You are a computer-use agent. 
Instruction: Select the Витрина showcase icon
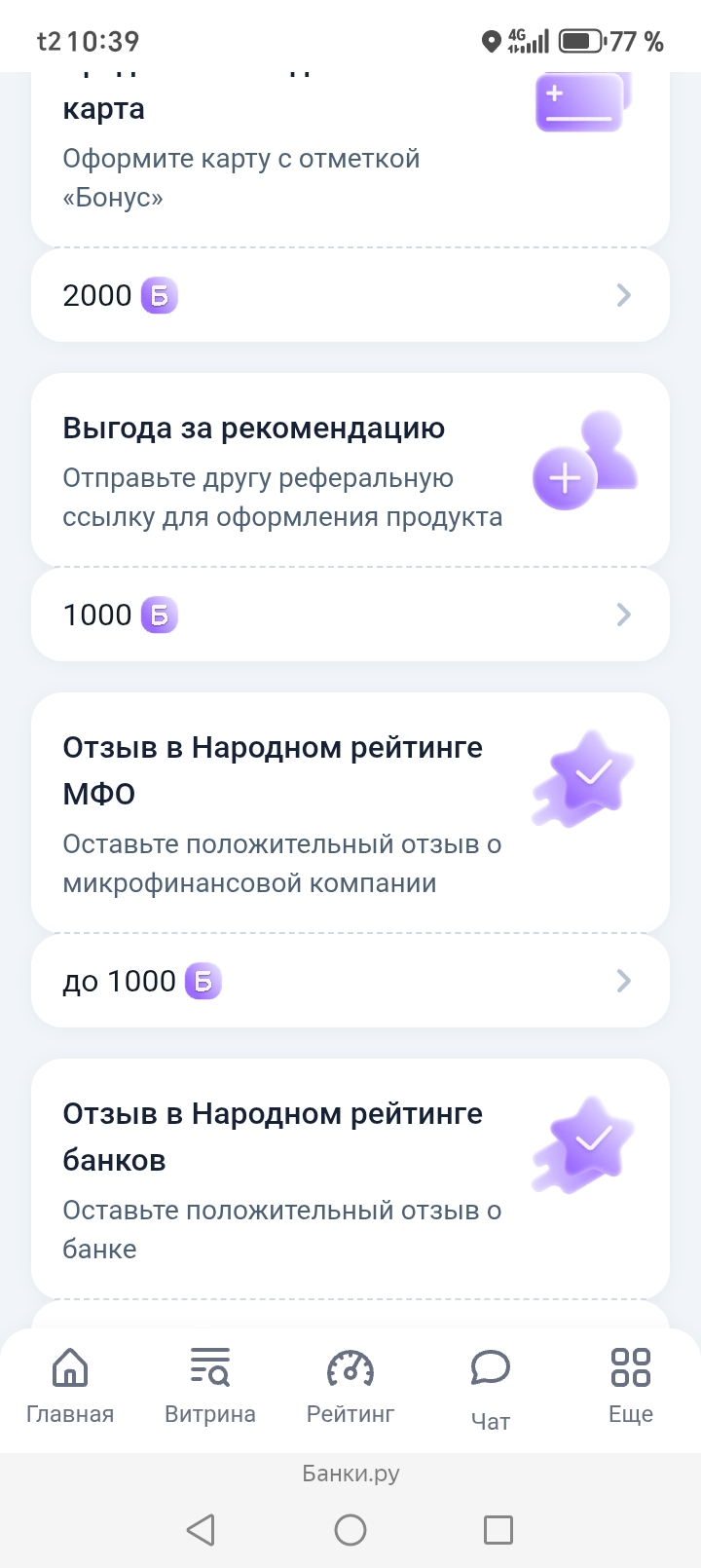tap(209, 1368)
